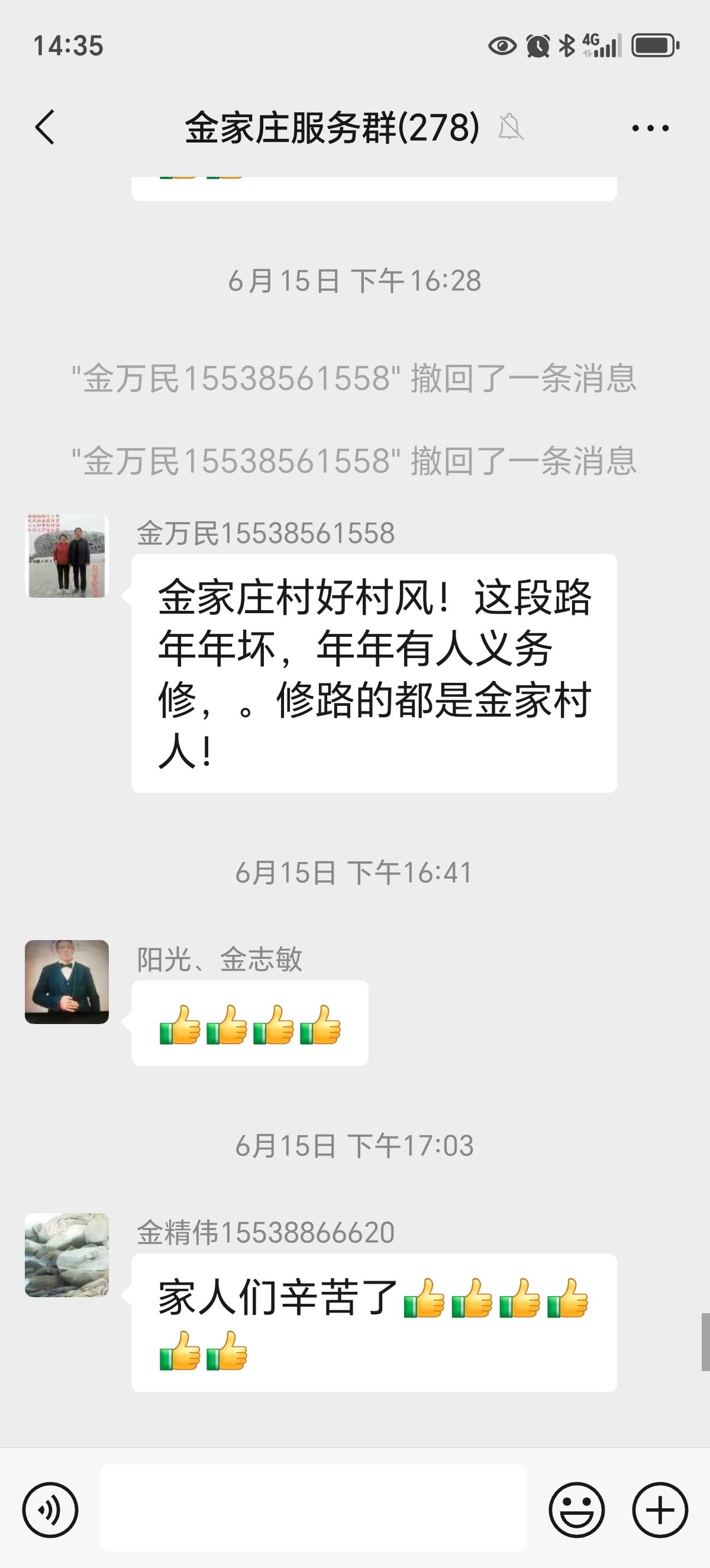Screen dimensions: 710x1568
Task: Open 金精伟's profile avatar
Action: click(x=67, y=1255)
